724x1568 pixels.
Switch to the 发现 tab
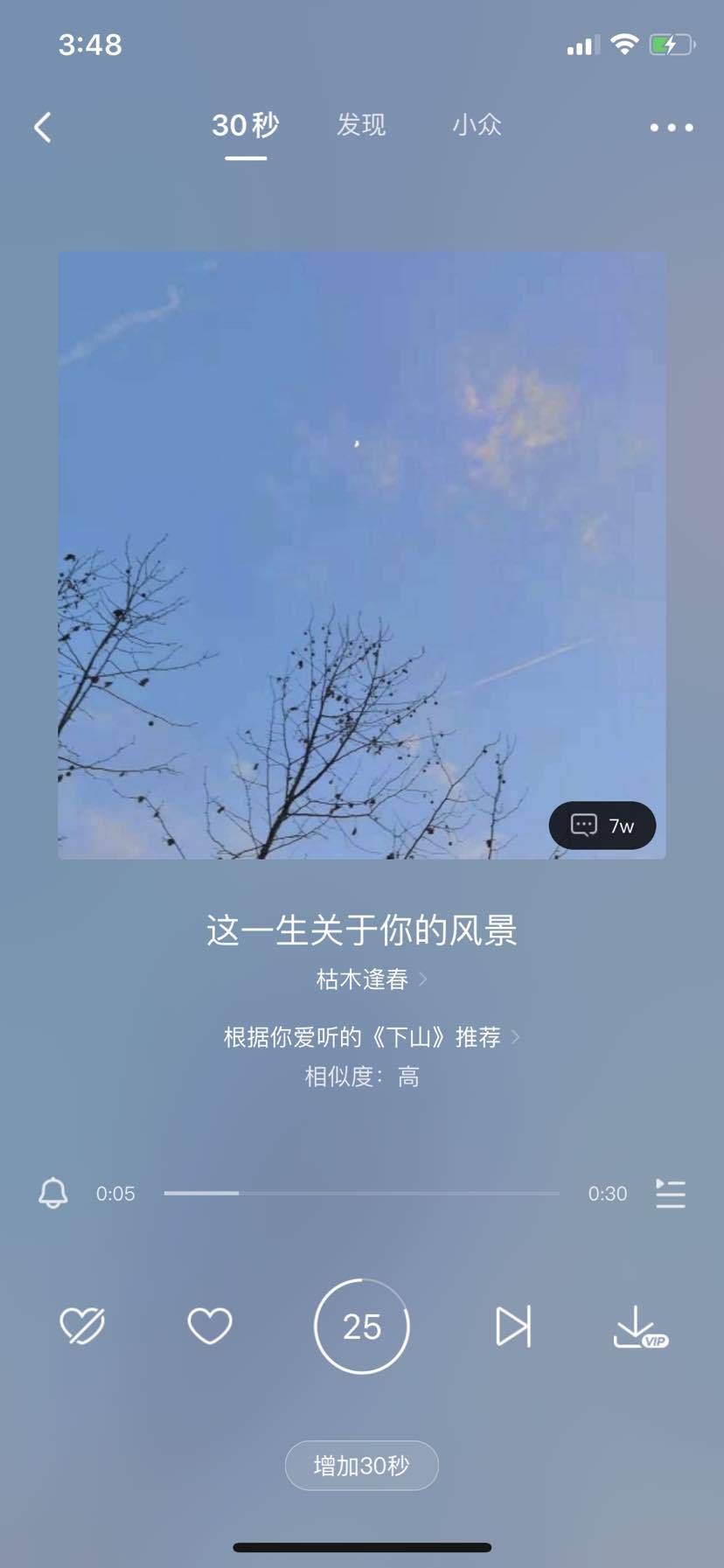361,125
